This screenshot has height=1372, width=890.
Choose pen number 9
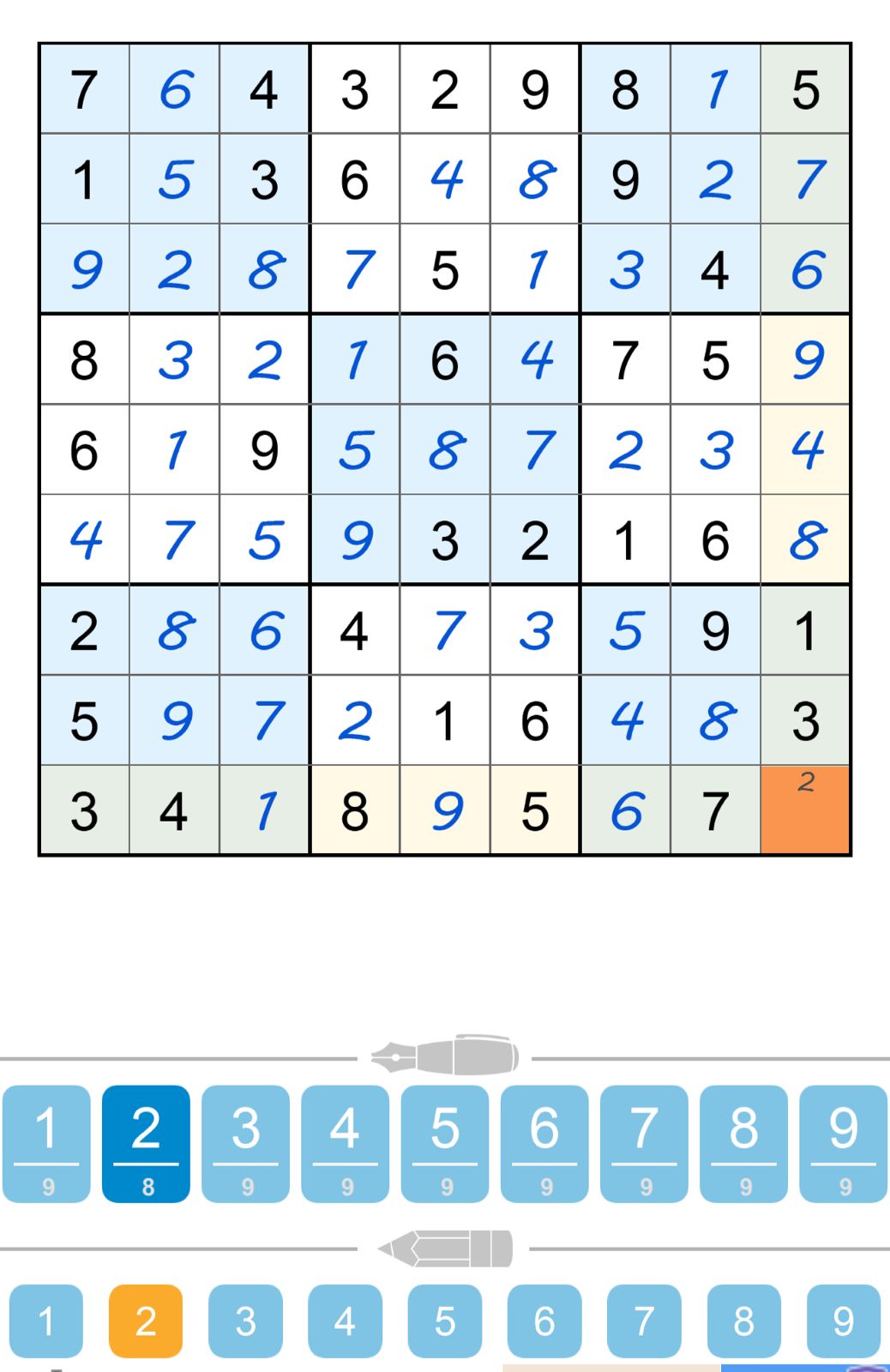click(843, 1143)
